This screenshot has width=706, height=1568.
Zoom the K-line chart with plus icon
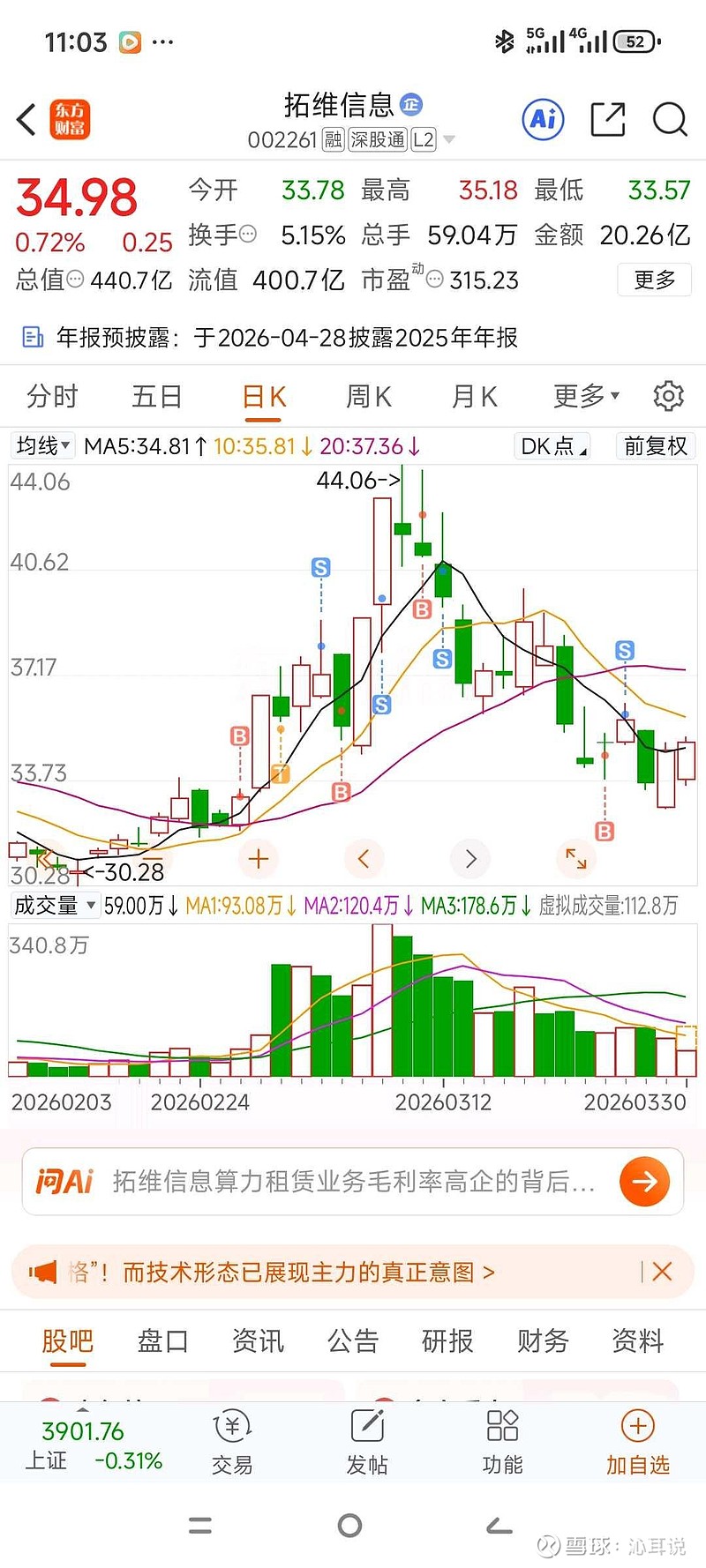click(x=258, y=858)
